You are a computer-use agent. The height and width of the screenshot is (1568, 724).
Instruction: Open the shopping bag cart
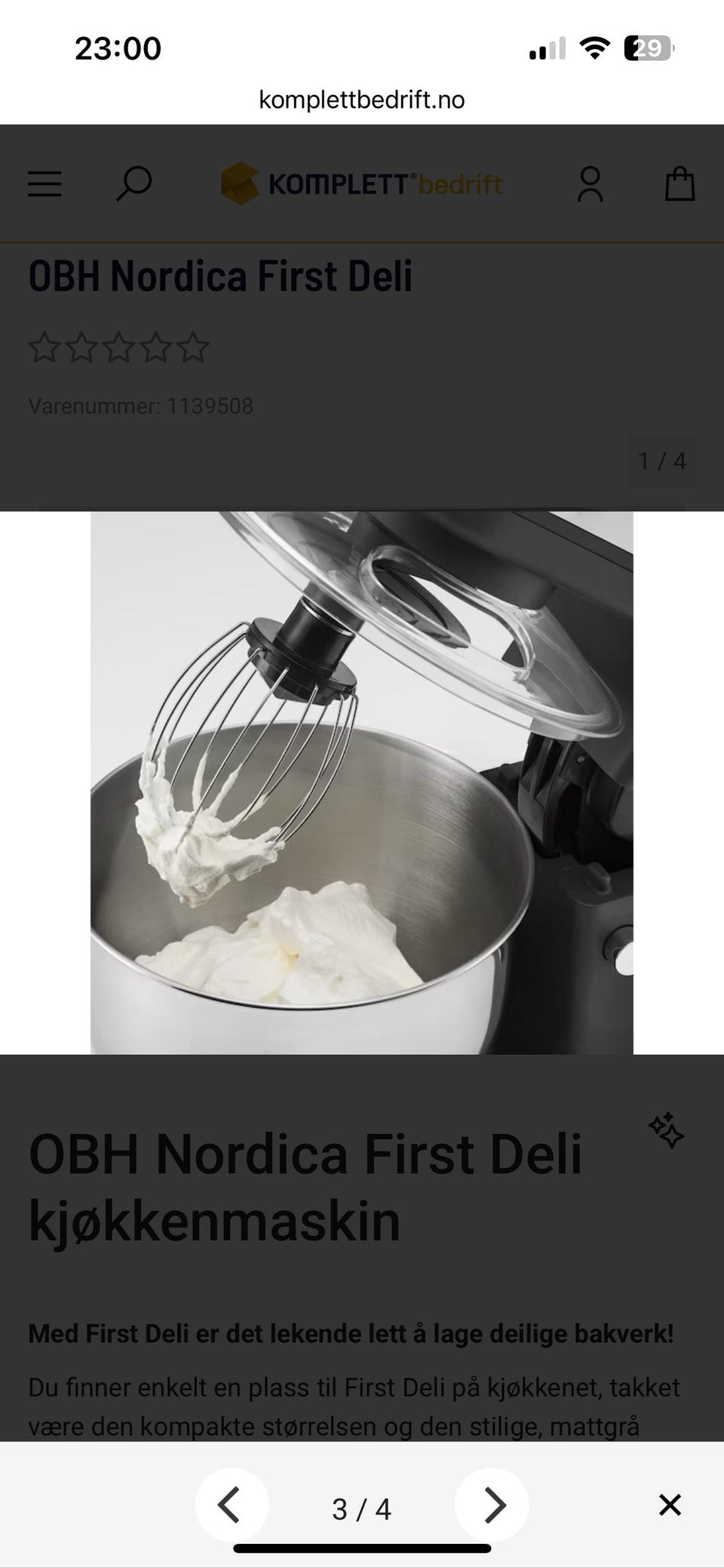click(679, 183)
